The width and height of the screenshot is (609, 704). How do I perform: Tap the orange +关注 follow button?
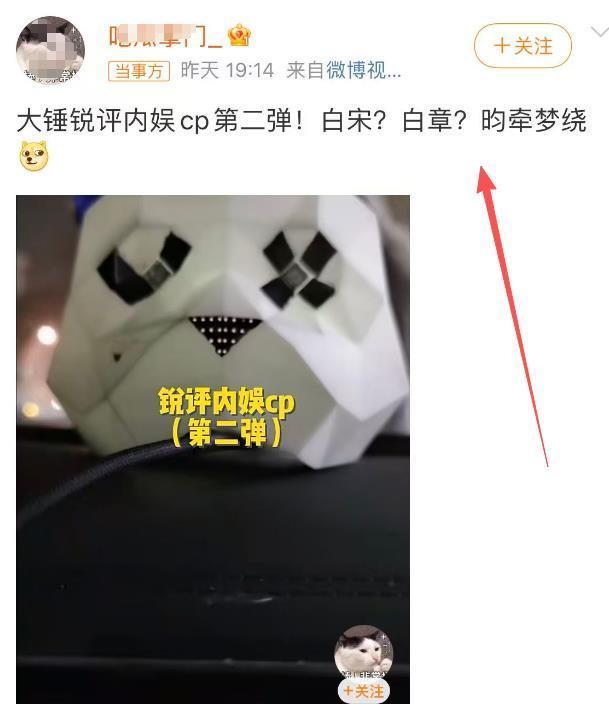522,46
